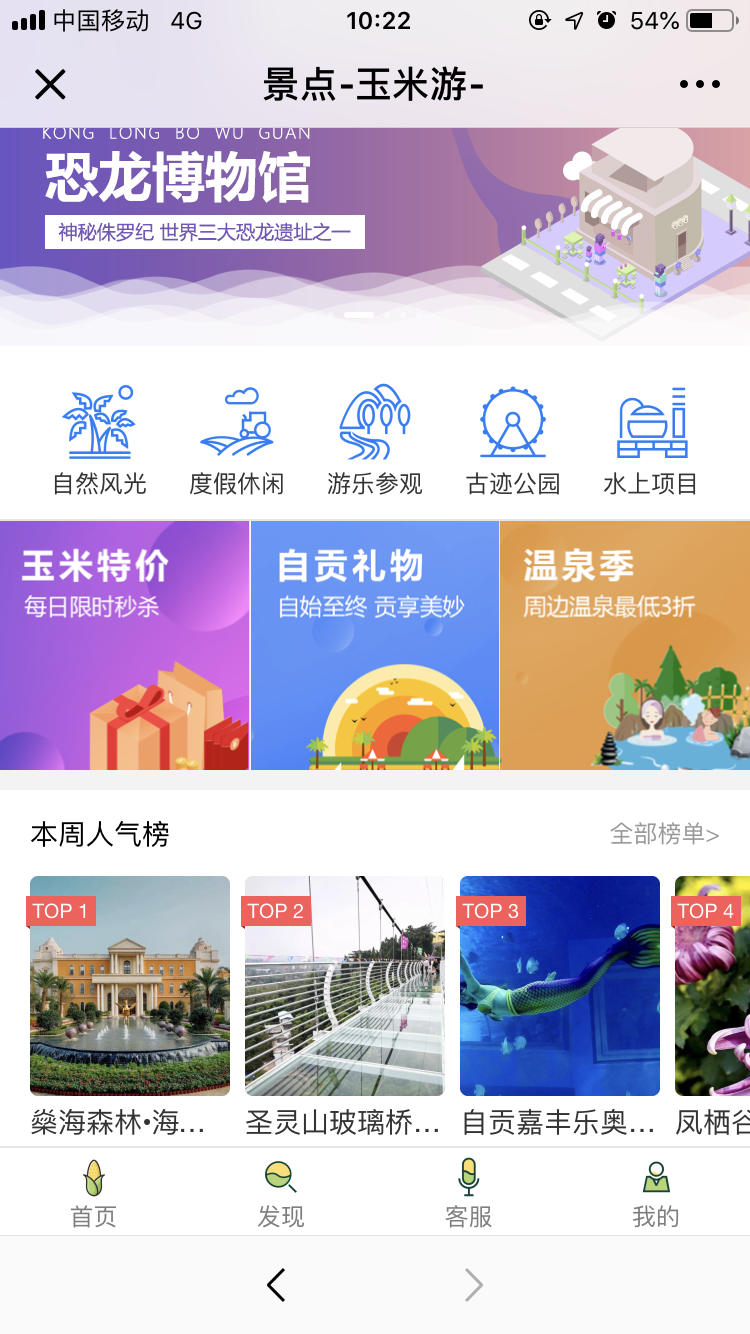Browse the 自然风光 category

tap(99, 440)
